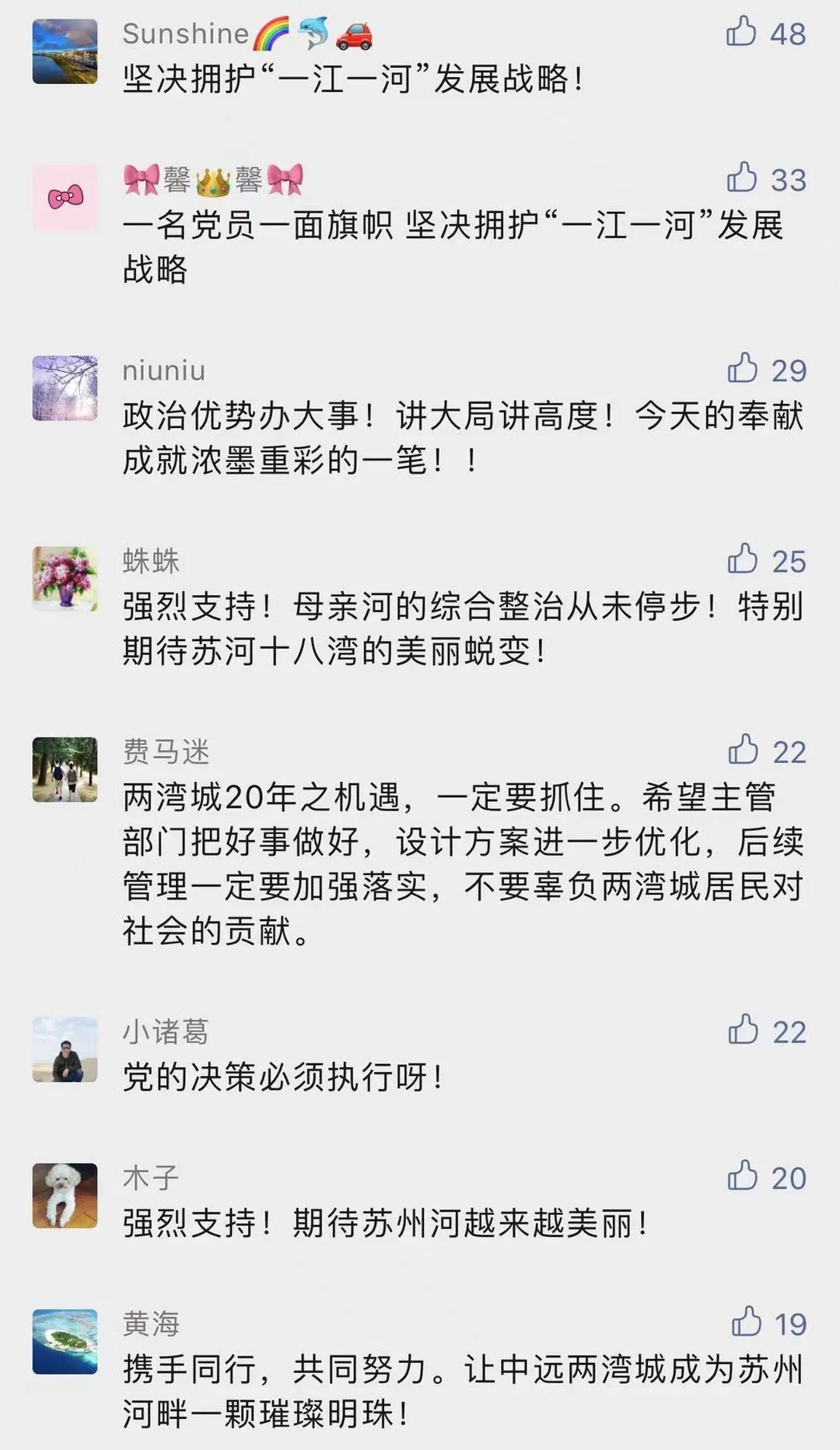Like 费马迷's comment about 两湾城
Image resolution: width=840 pixels, height=1450 pixels.
tap(743, 749)
